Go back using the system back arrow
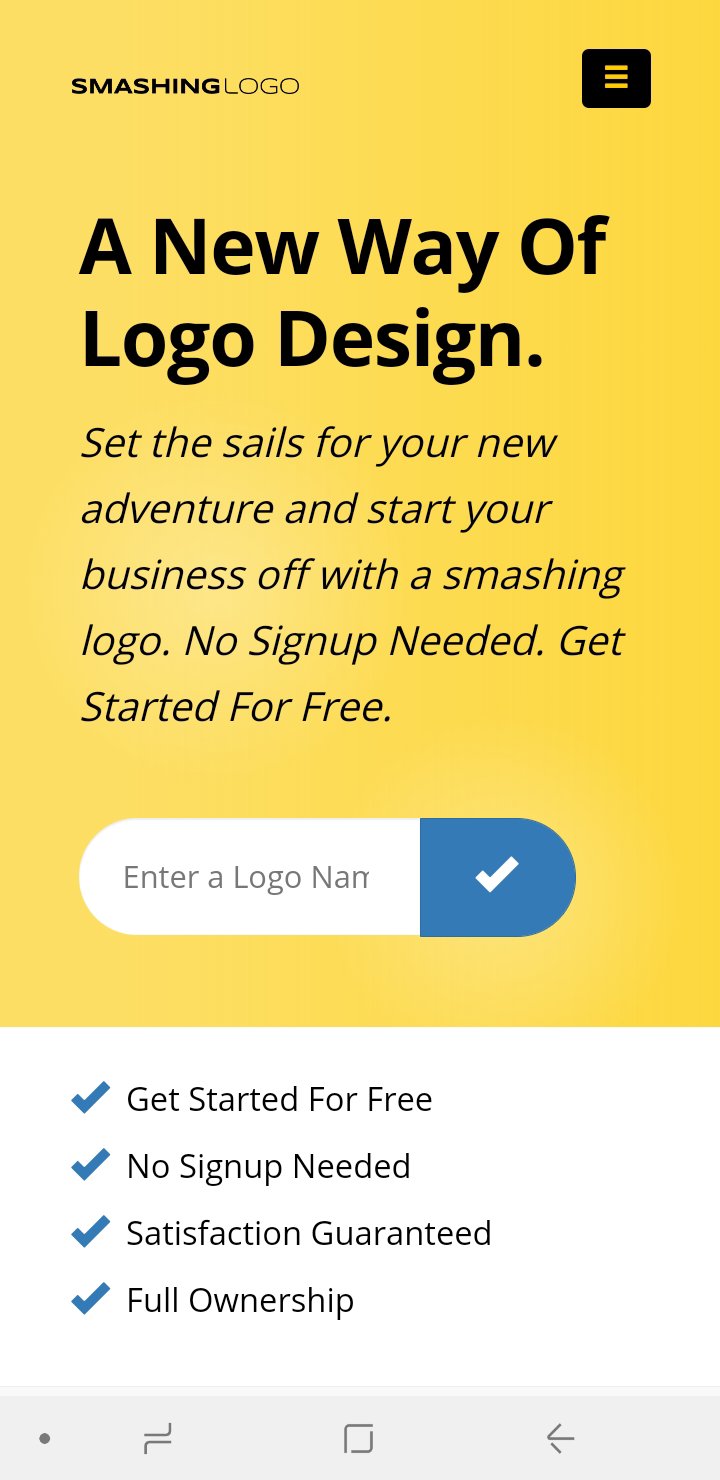This screenshot has width=720, height=1480. [x=560, y=1439]
